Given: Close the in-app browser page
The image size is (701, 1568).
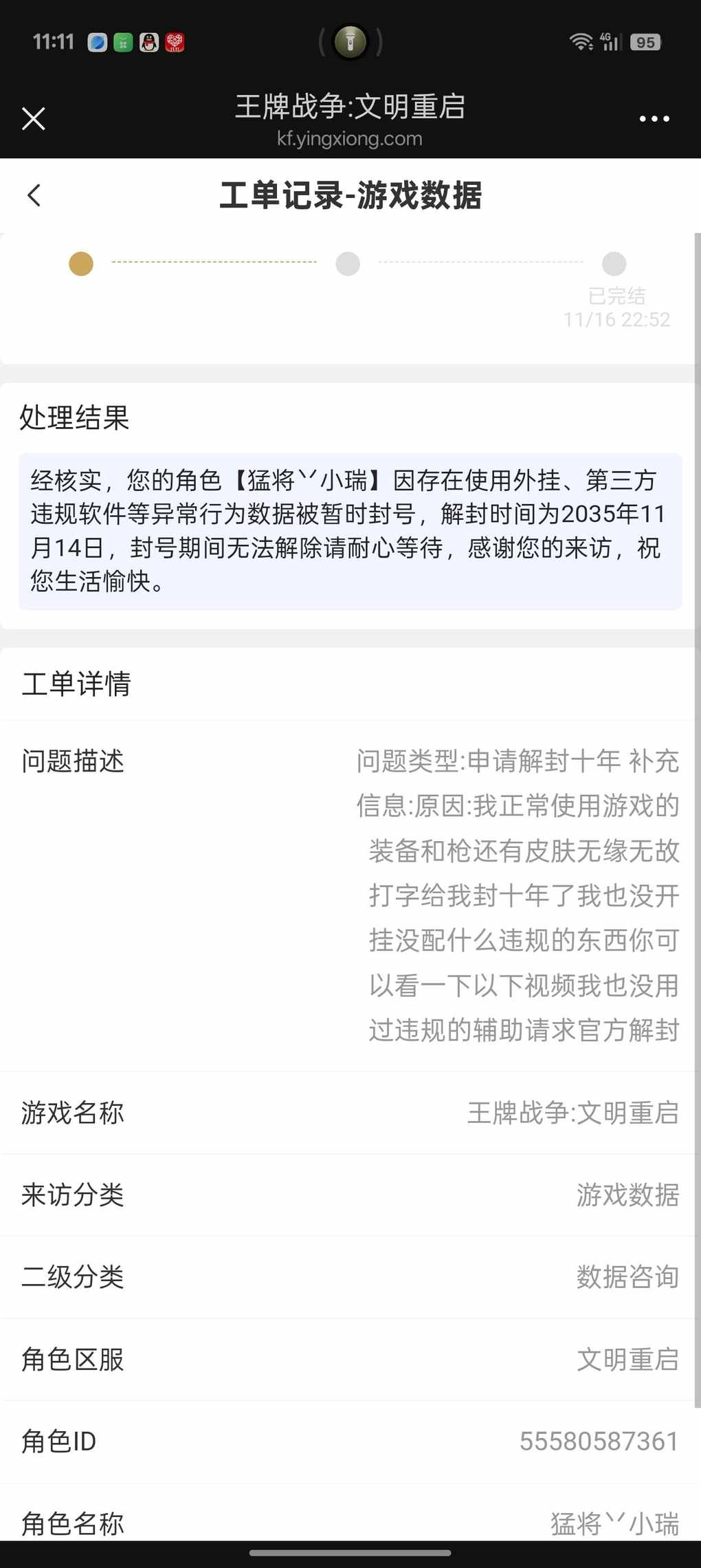Looking at the screenshot, I should point(33,118).
